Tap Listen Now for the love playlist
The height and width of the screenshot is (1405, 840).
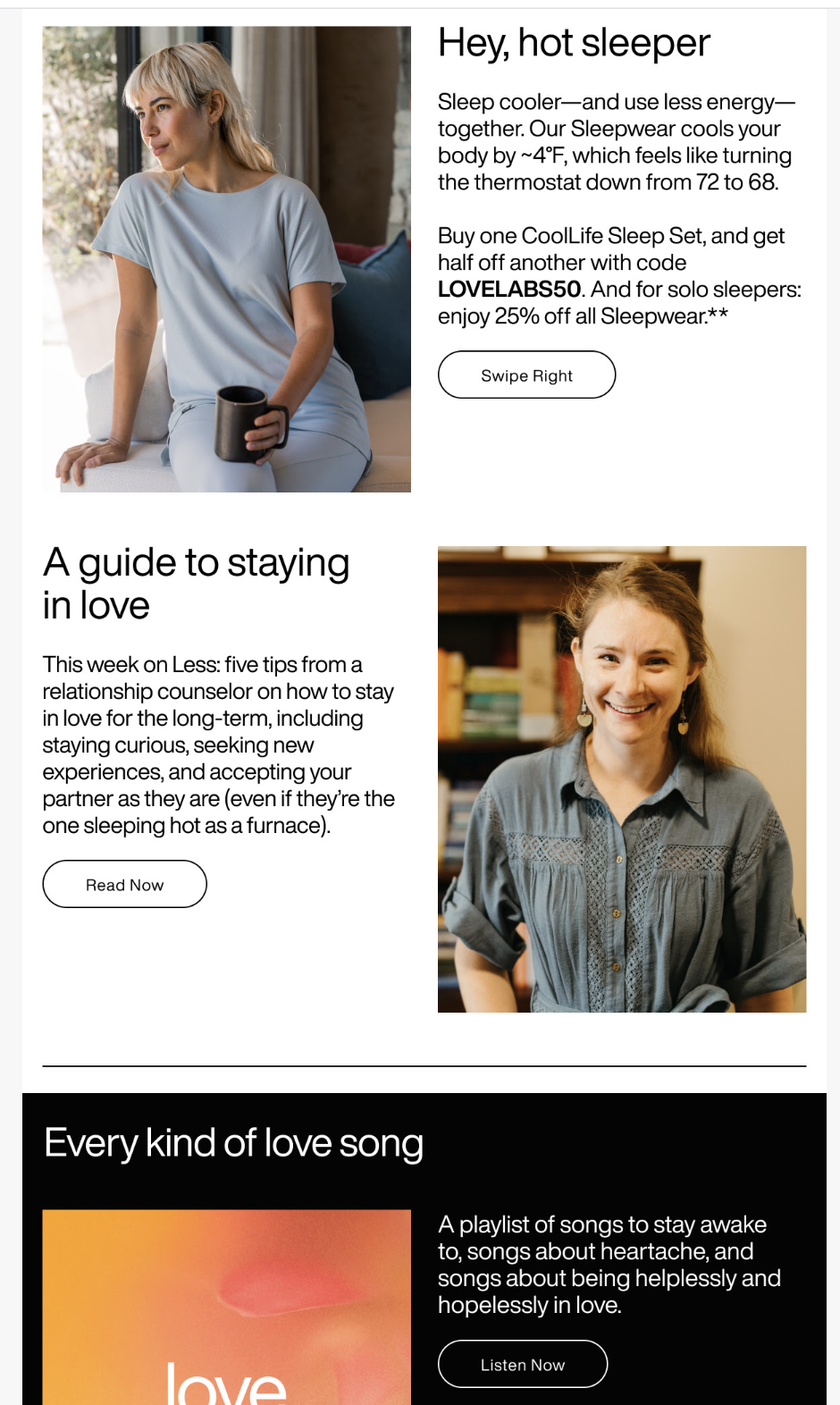[523, 1365]
